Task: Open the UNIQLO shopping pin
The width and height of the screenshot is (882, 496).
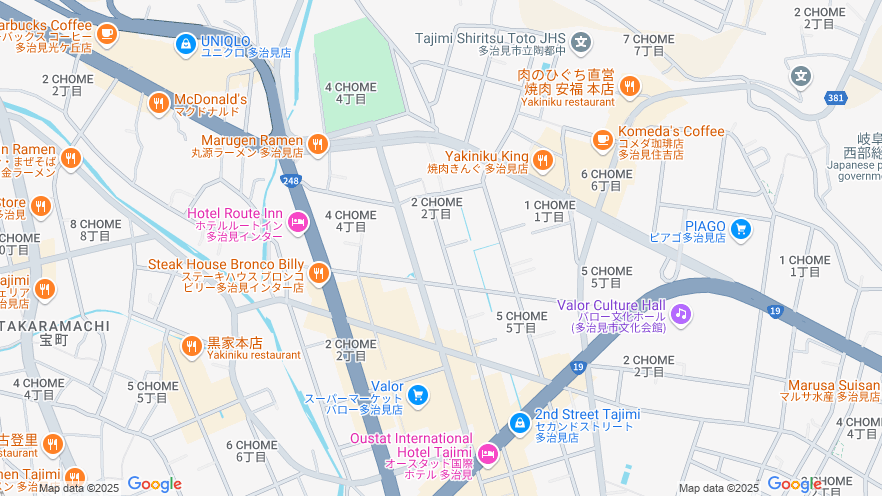Action: [x=185, y=44]
